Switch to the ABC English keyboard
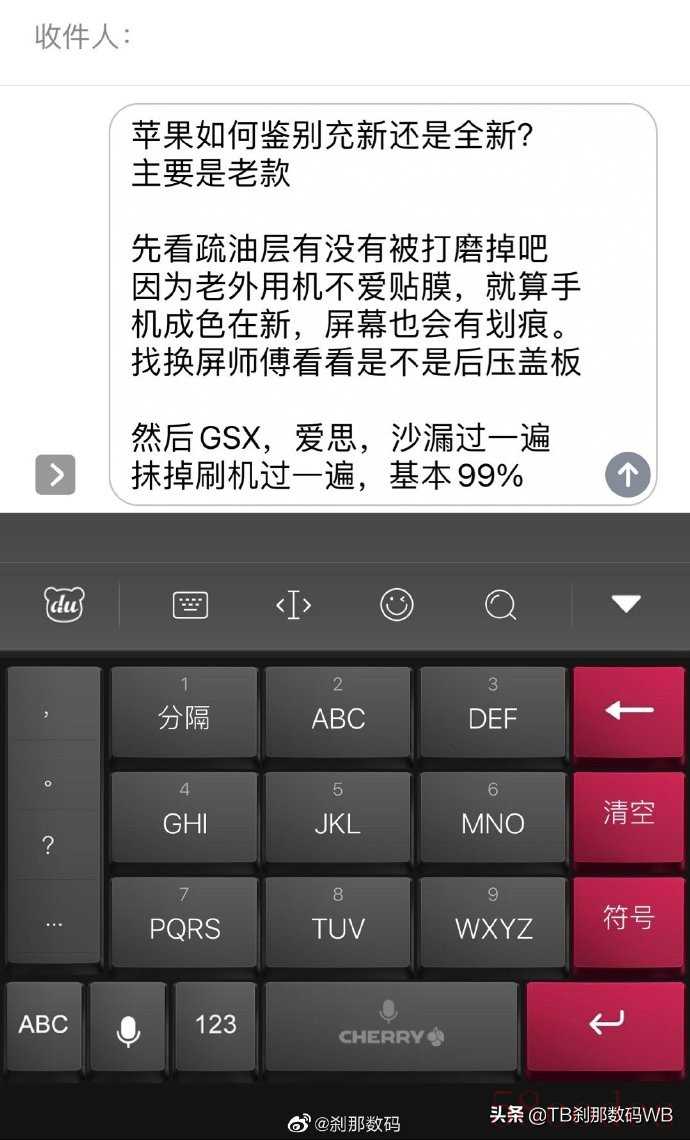The height and width of the screenshot is (1140, 690). (43, 1025)
